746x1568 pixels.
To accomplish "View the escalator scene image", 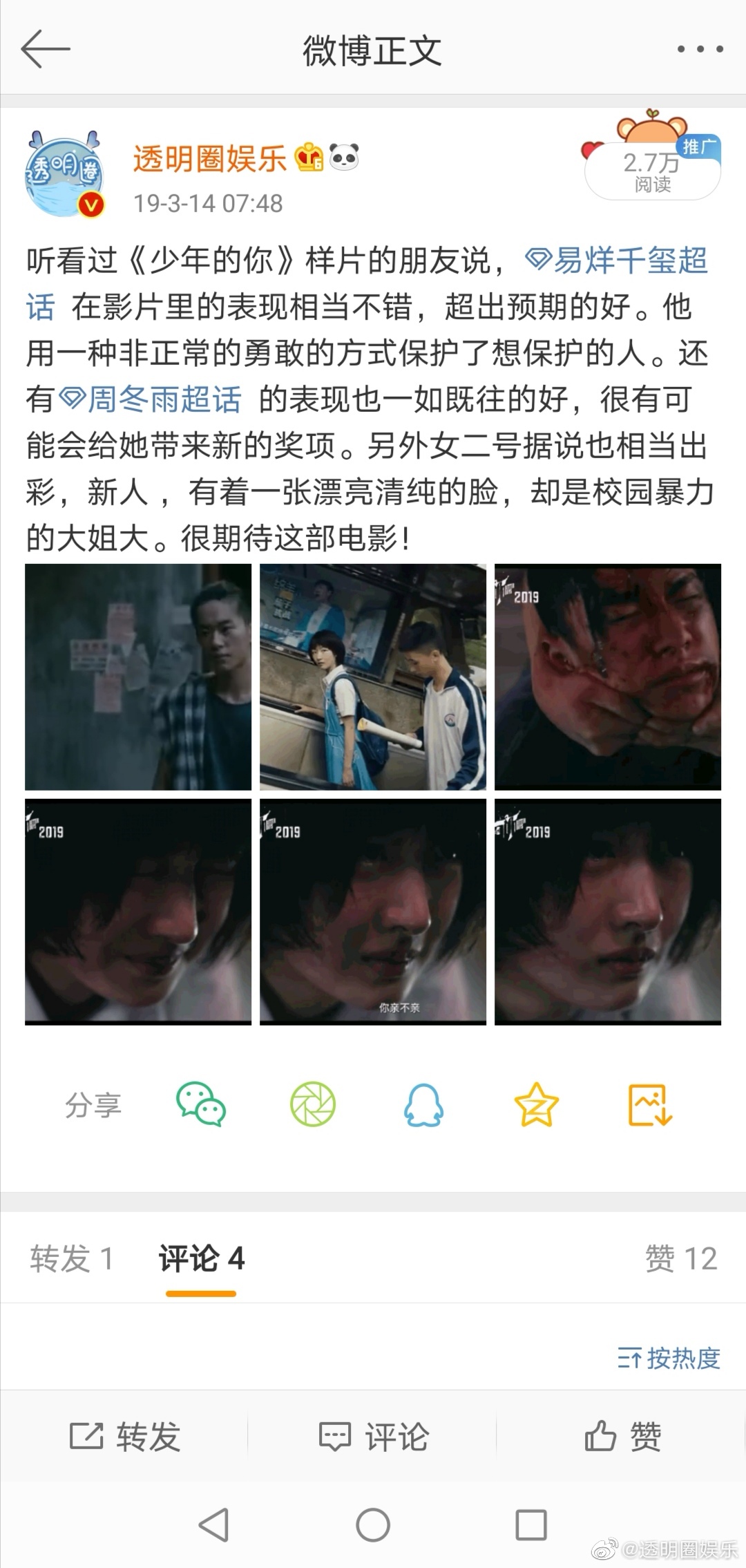I will 372,677.
